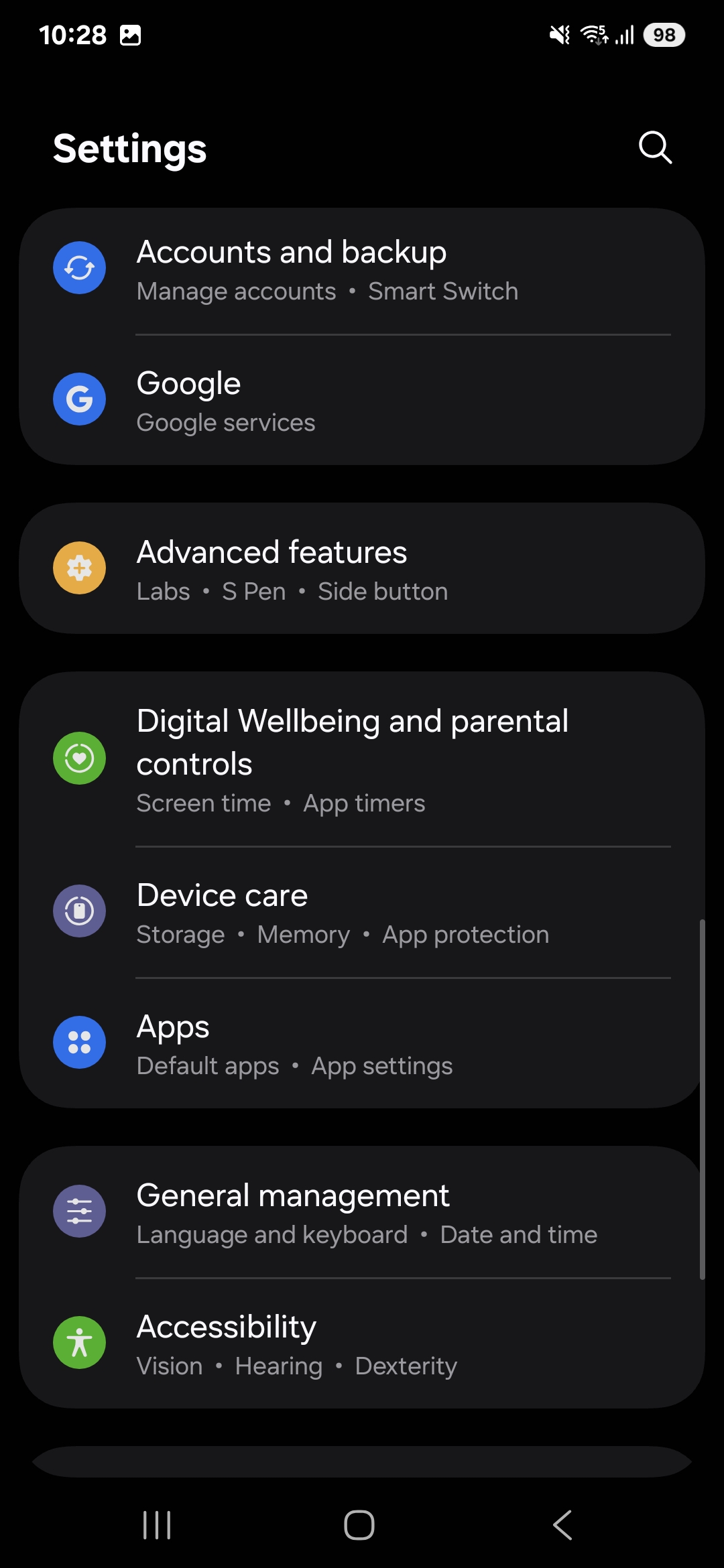Viewport: 724px width, 1568px height.
Task: Open the Apps settings row
Action: point(362,1043)
